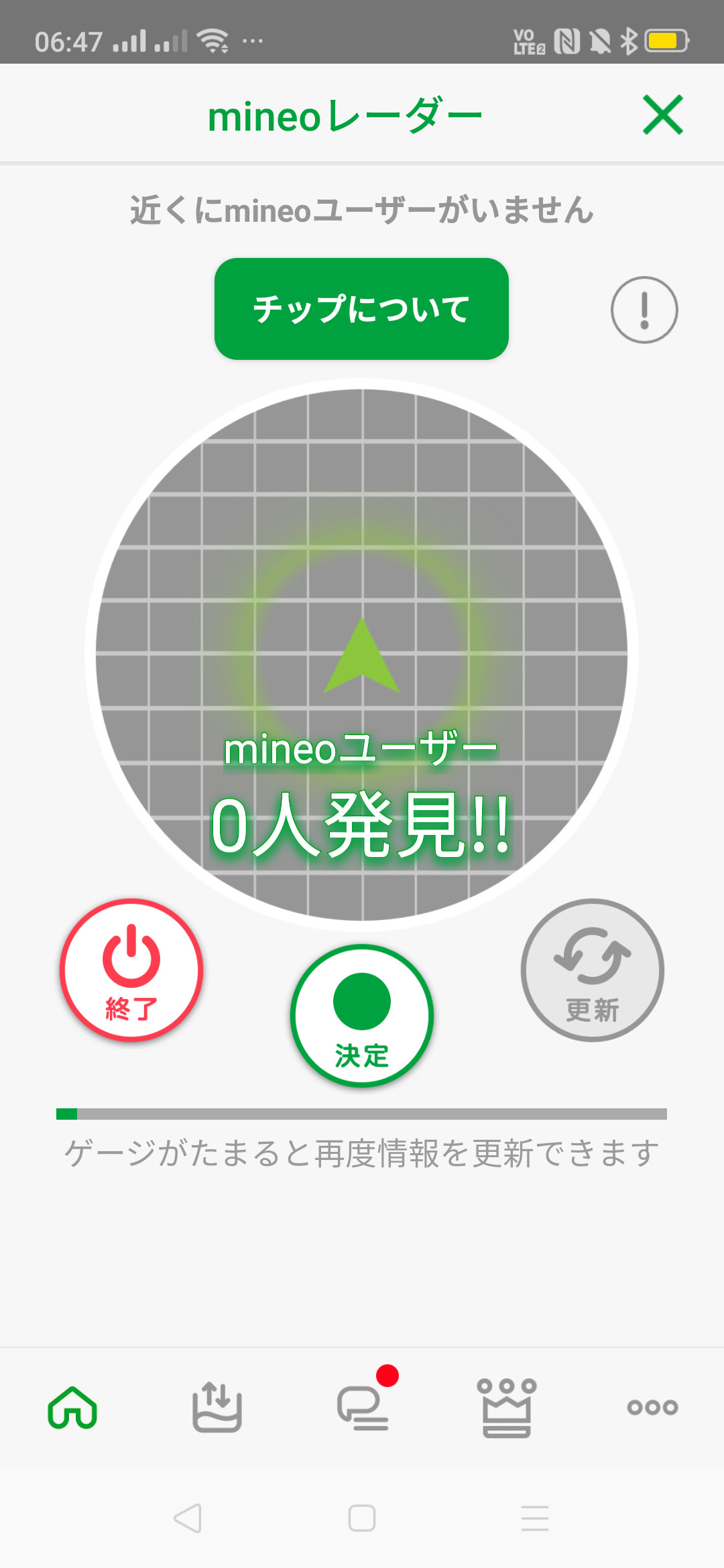Open the data transfer tray tab

pos(217,1407)
